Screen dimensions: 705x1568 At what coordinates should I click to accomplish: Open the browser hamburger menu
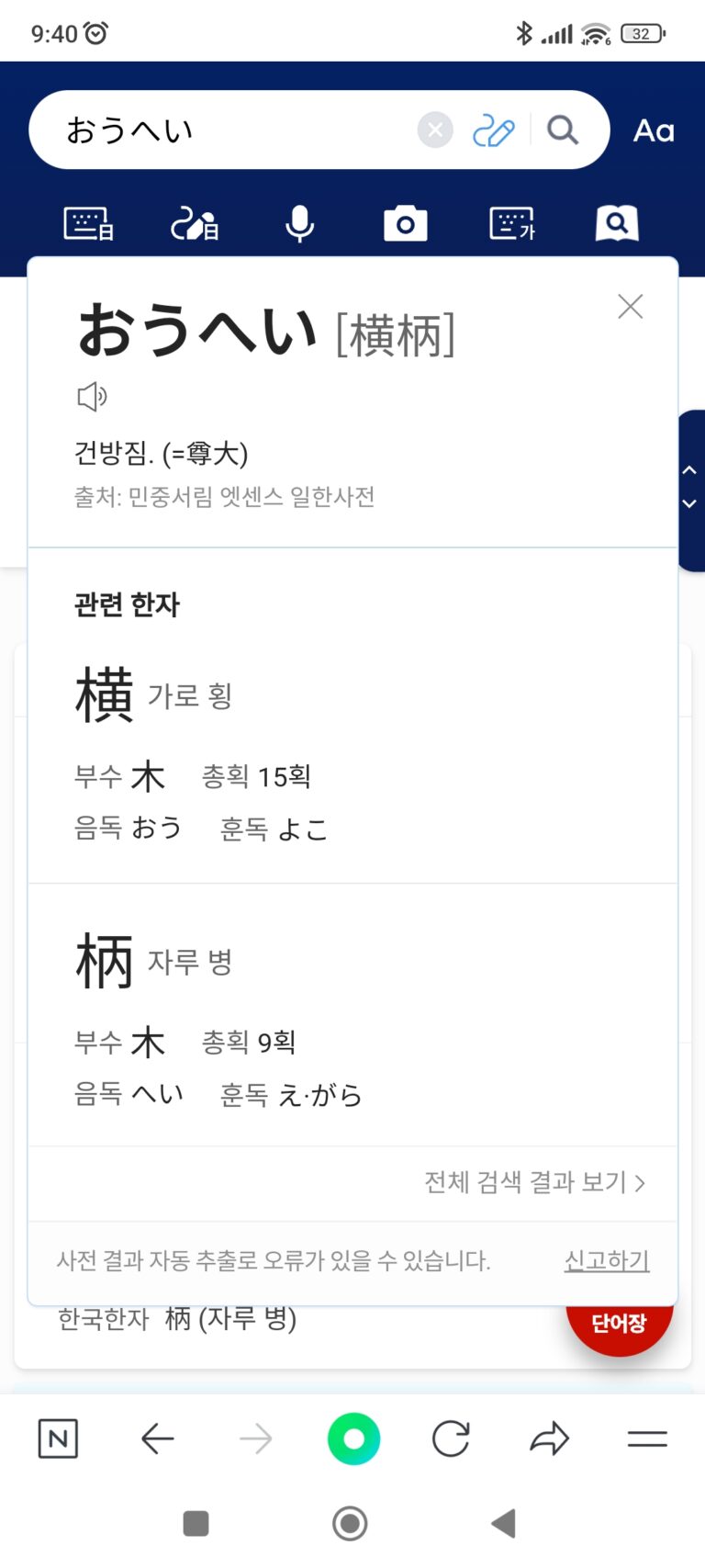647,1438
